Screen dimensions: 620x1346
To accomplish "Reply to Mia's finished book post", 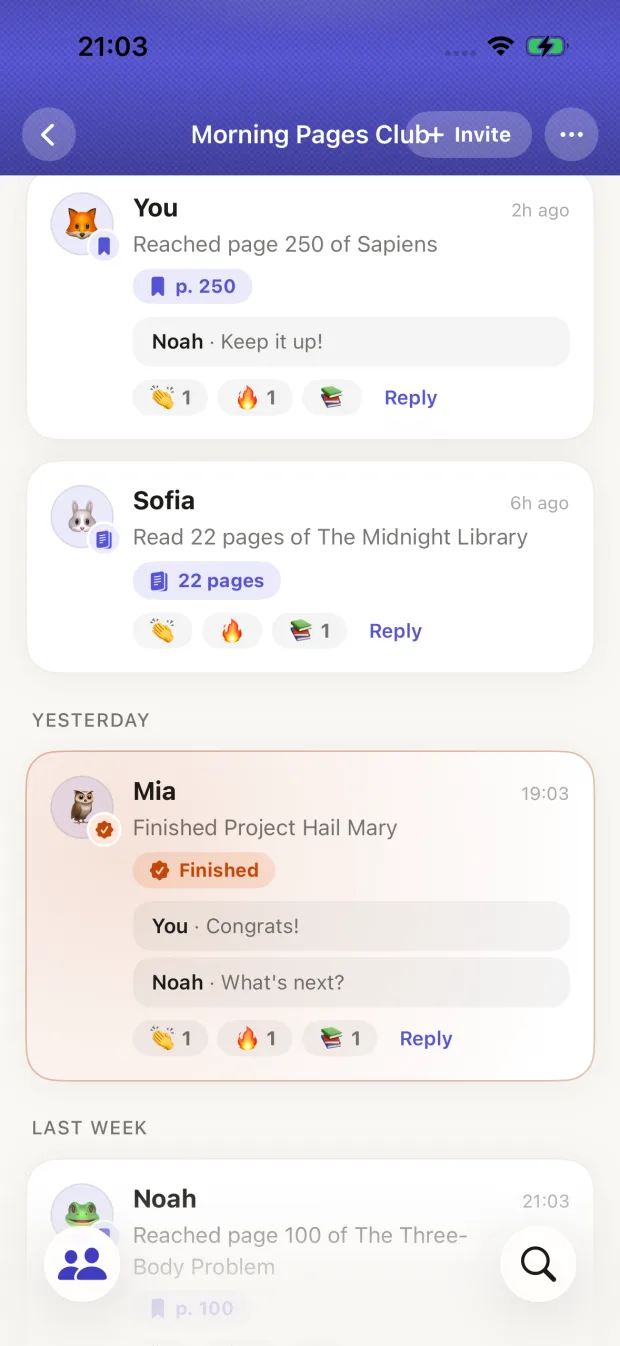I will click(x=425, y=1038).
